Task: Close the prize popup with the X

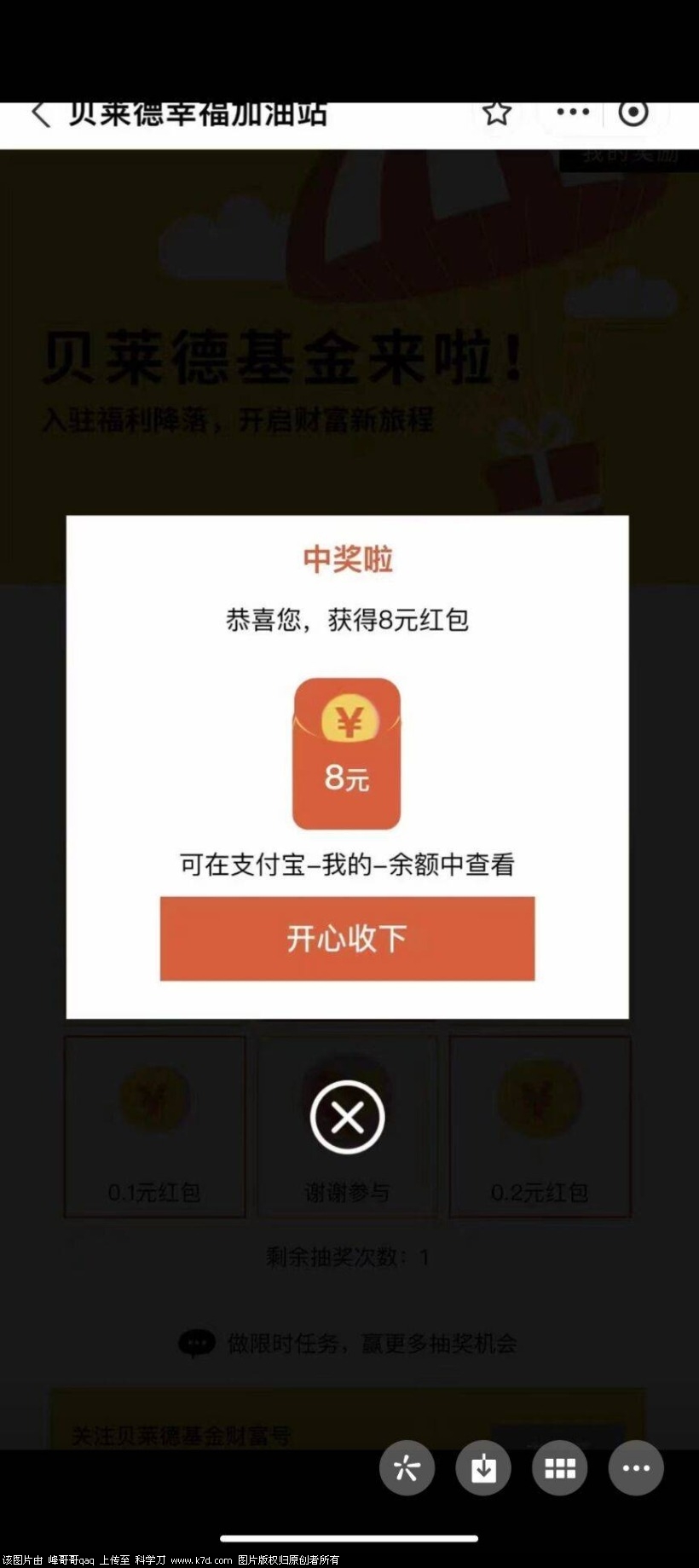Action: coord(347,1116)
